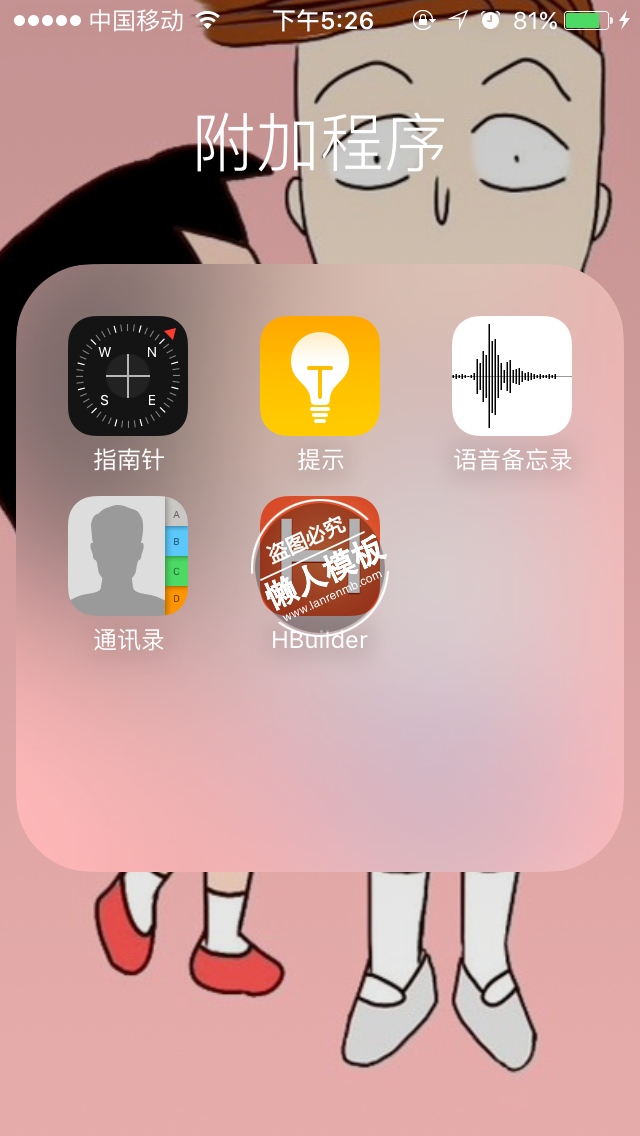Launch the 提示 tips app
This screenshot has height=1136, width=640.
point(320,376)
